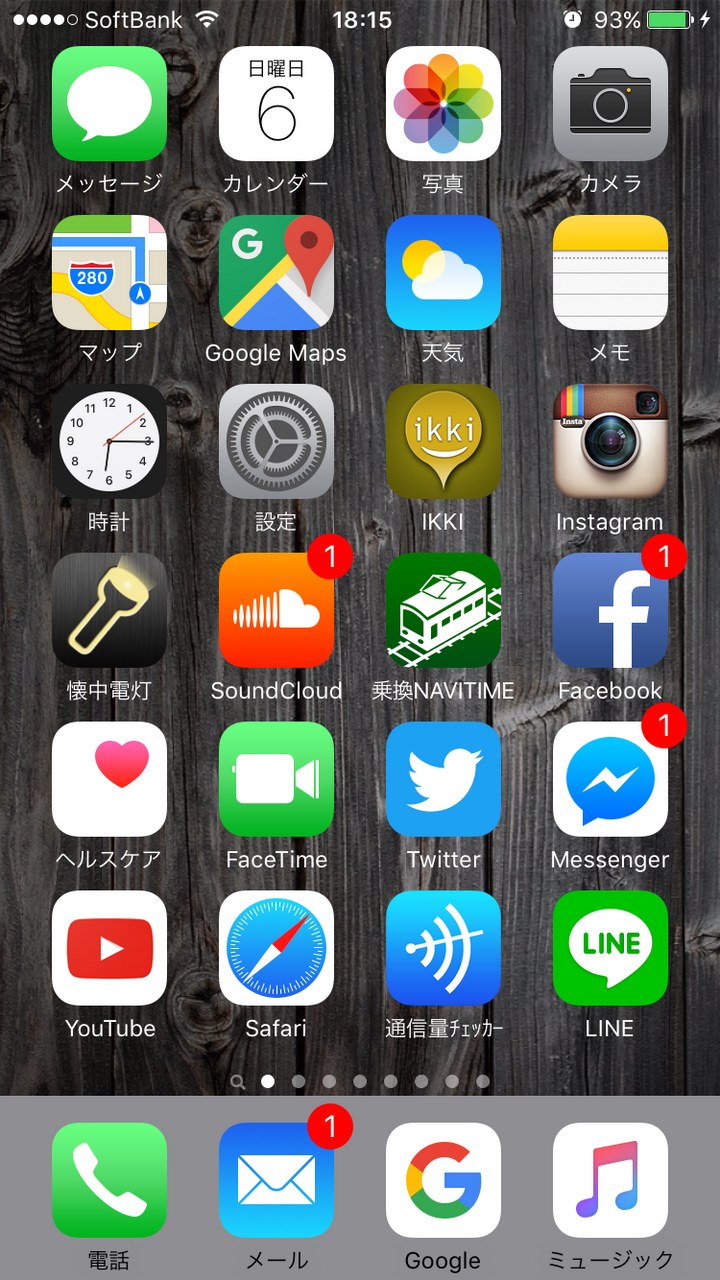Image resolution: width=720 pixels, height=1280 pixels.
Task: Open the Safari browser
Action: click(276, 949)
